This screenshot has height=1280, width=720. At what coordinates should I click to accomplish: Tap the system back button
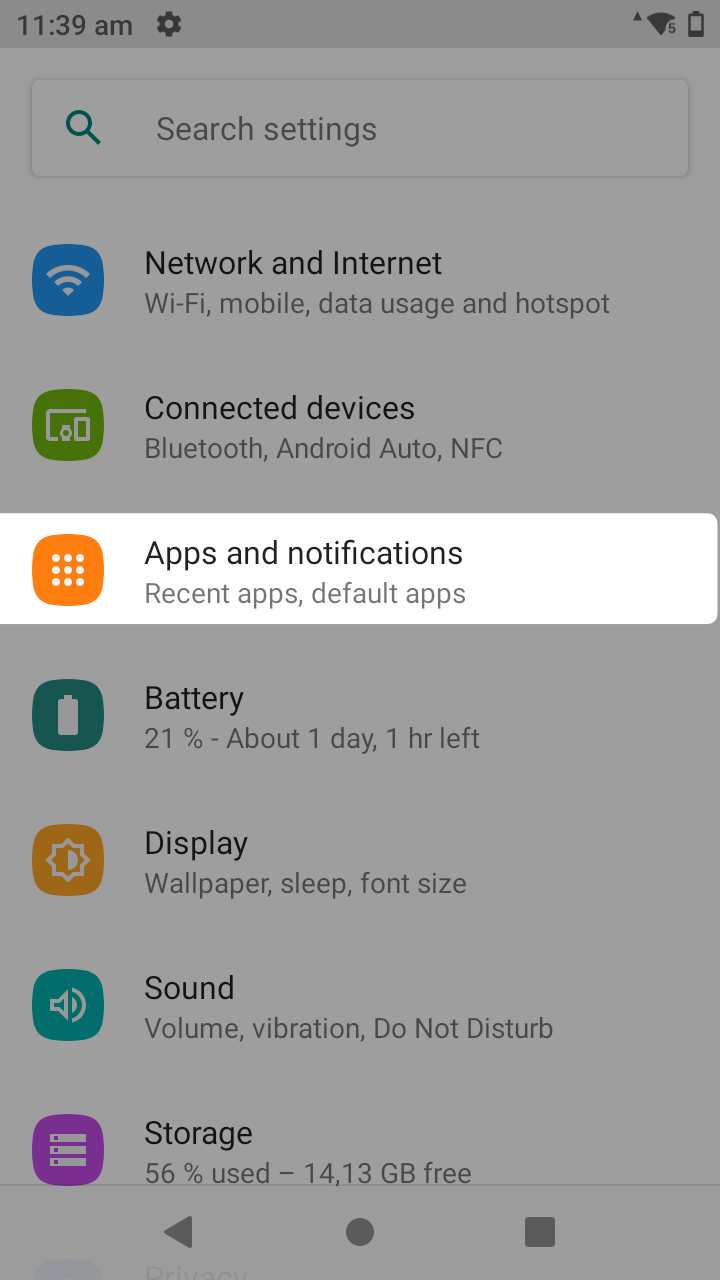[x=179, y=1232]
